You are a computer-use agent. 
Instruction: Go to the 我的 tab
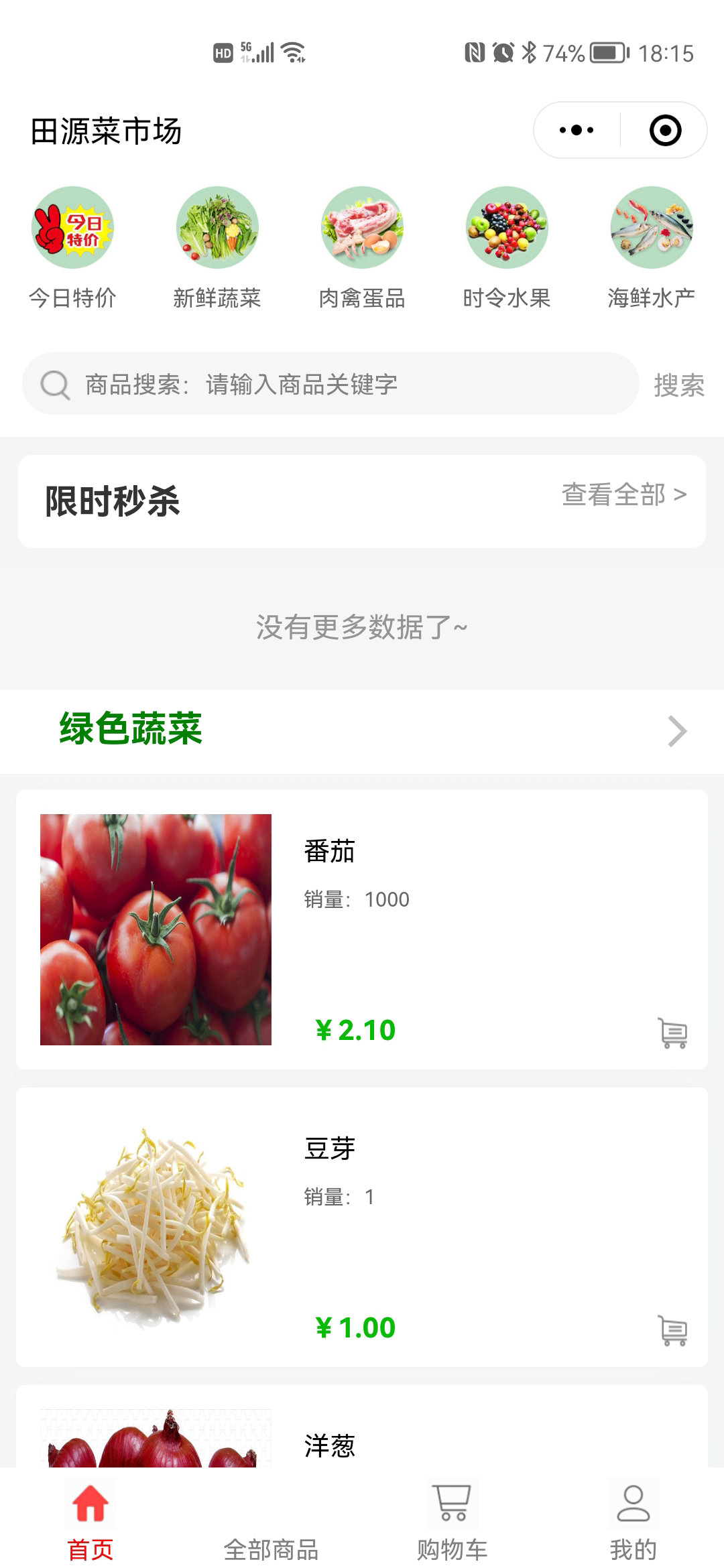click(x=633, y=1521)
